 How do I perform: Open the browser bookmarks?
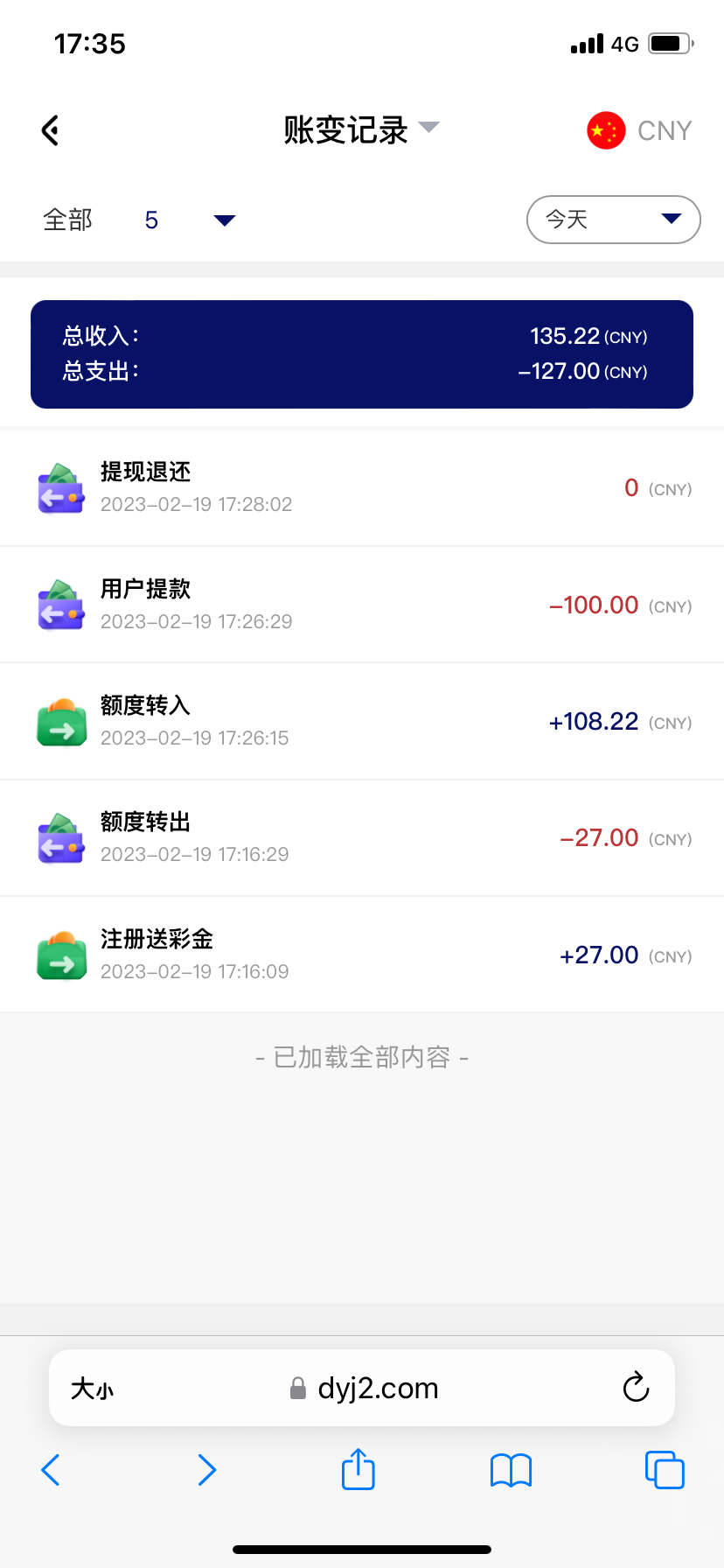(512, 1470)
